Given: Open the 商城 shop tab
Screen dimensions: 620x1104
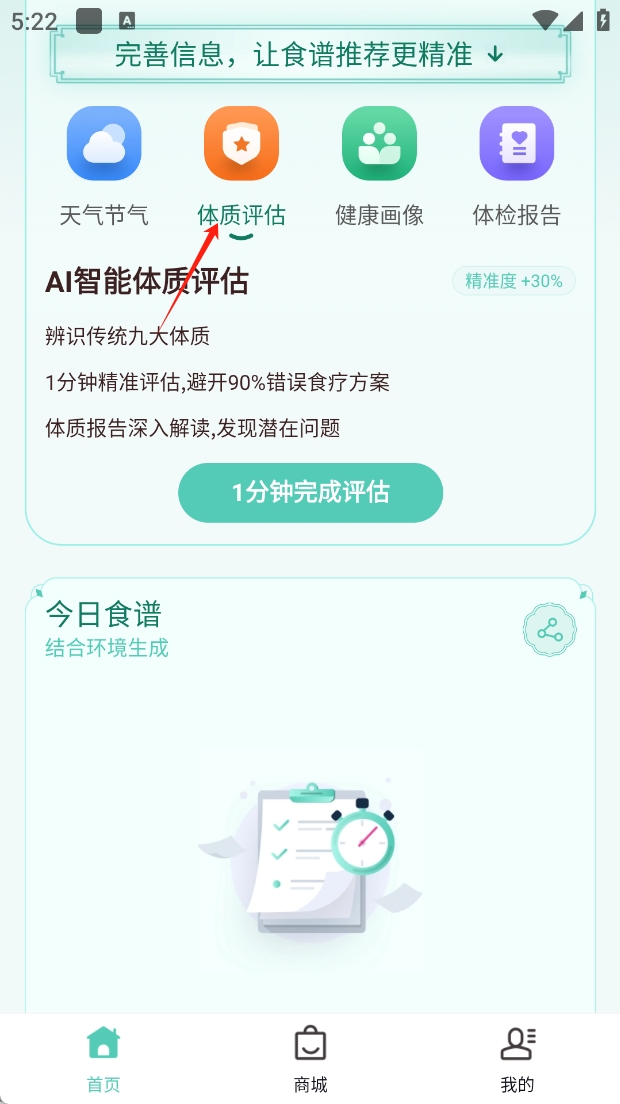Looking at the screenshot, I should tap(310, 1058).
